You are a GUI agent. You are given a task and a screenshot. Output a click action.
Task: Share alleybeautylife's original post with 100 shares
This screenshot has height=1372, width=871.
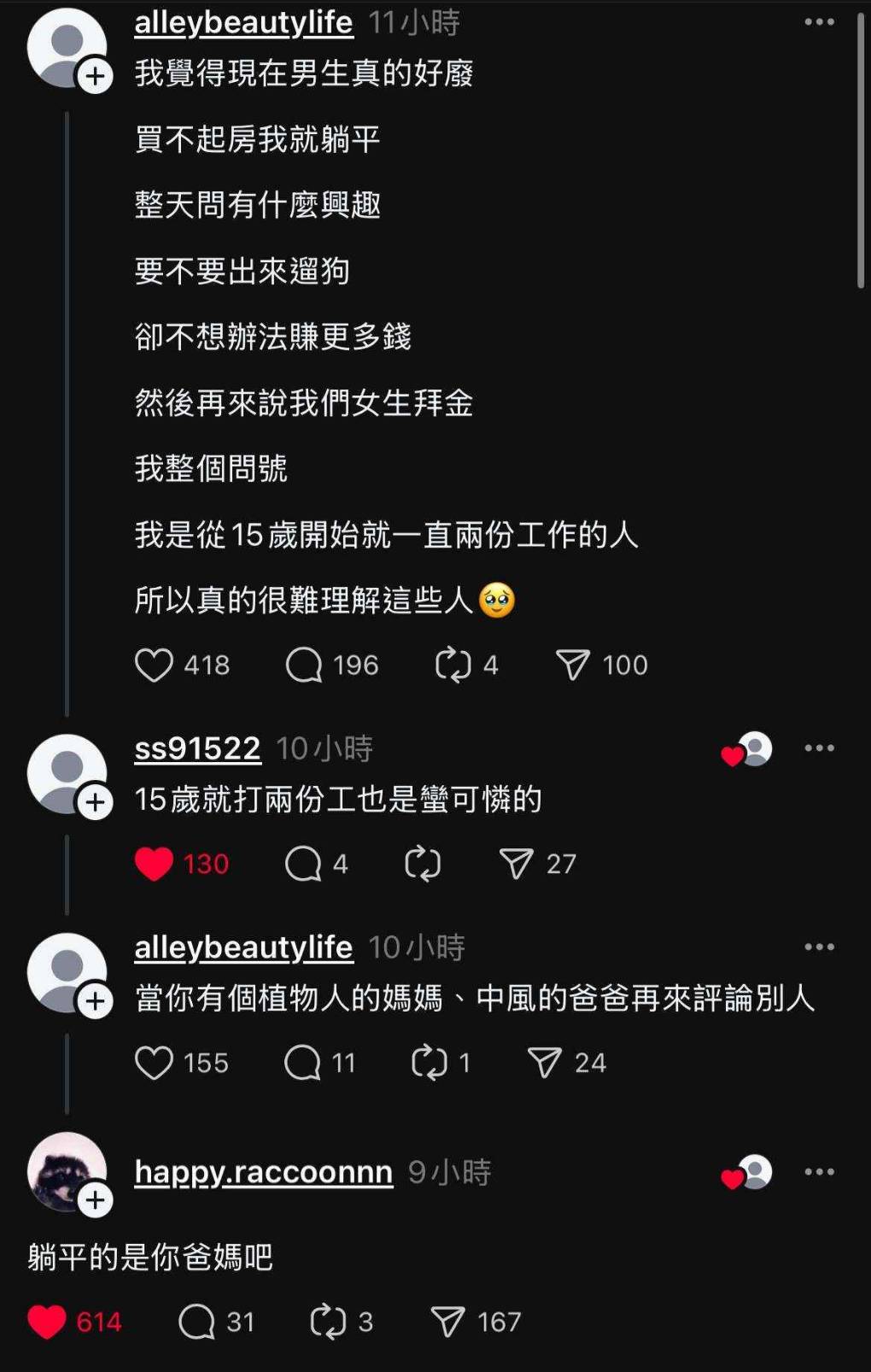[x=572, y=665]
